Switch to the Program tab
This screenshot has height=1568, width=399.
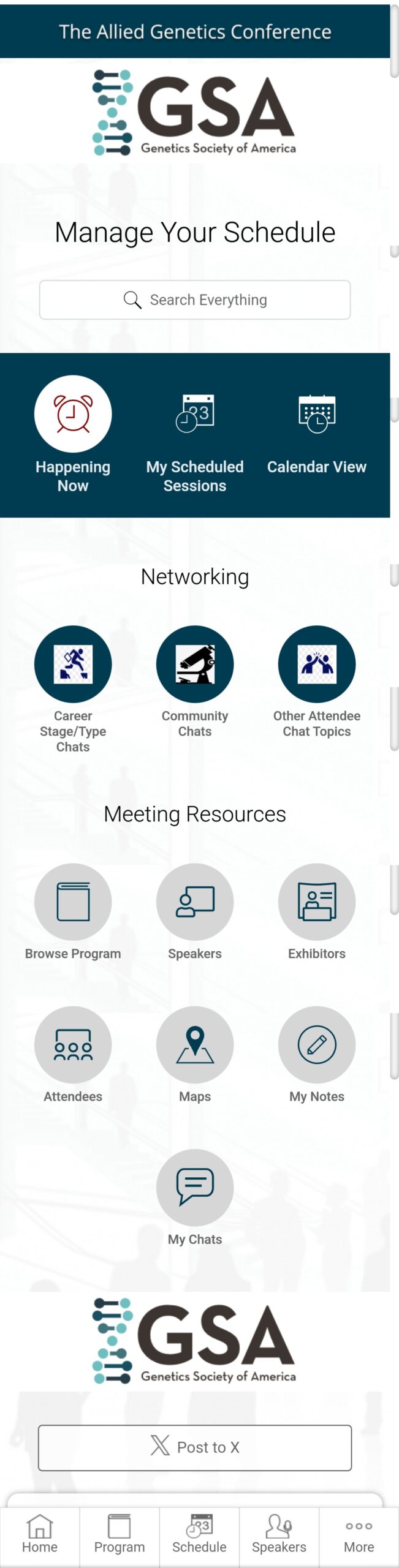(x=120, y=1534)
